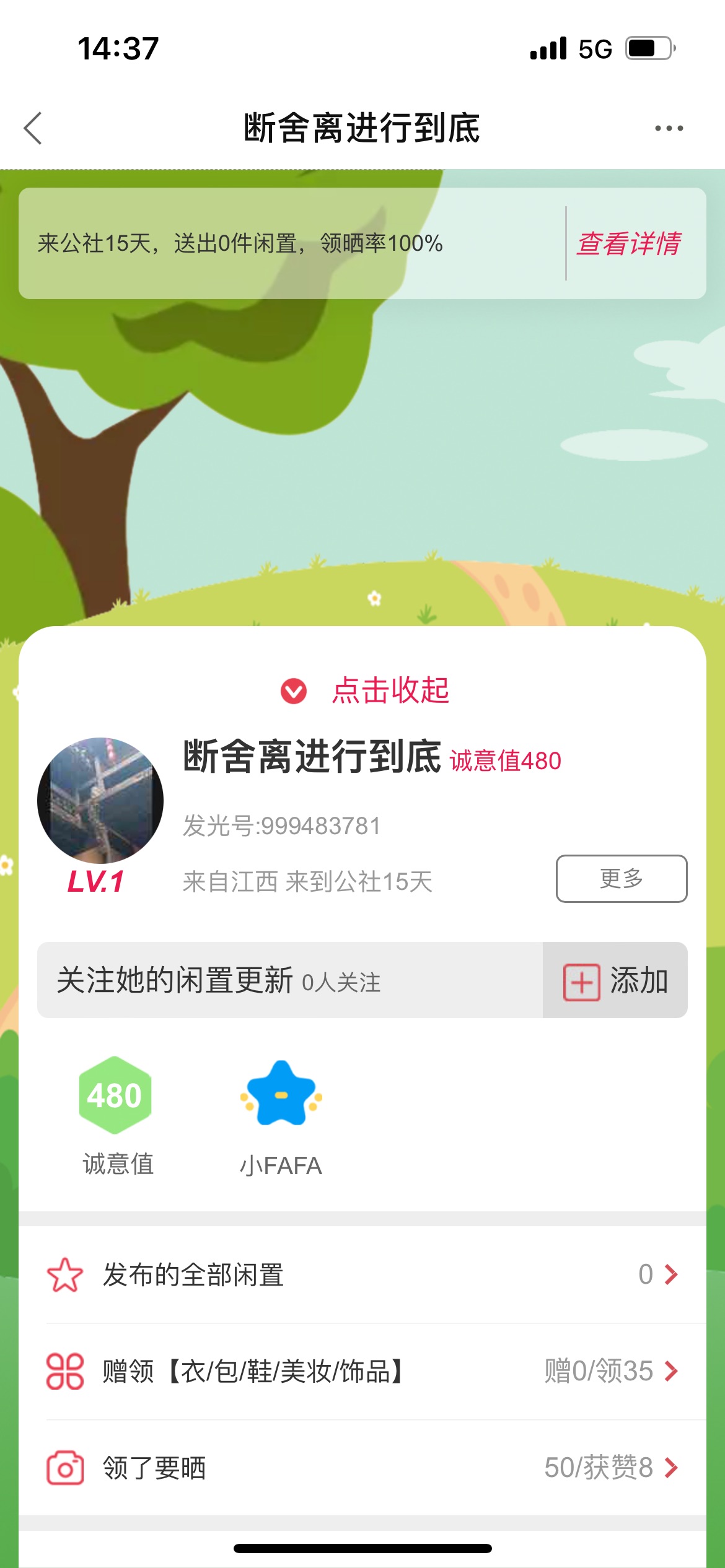Screen dimensions: 725x1568
Task: Open 查看详情 to view details
Action: [629, 243]
